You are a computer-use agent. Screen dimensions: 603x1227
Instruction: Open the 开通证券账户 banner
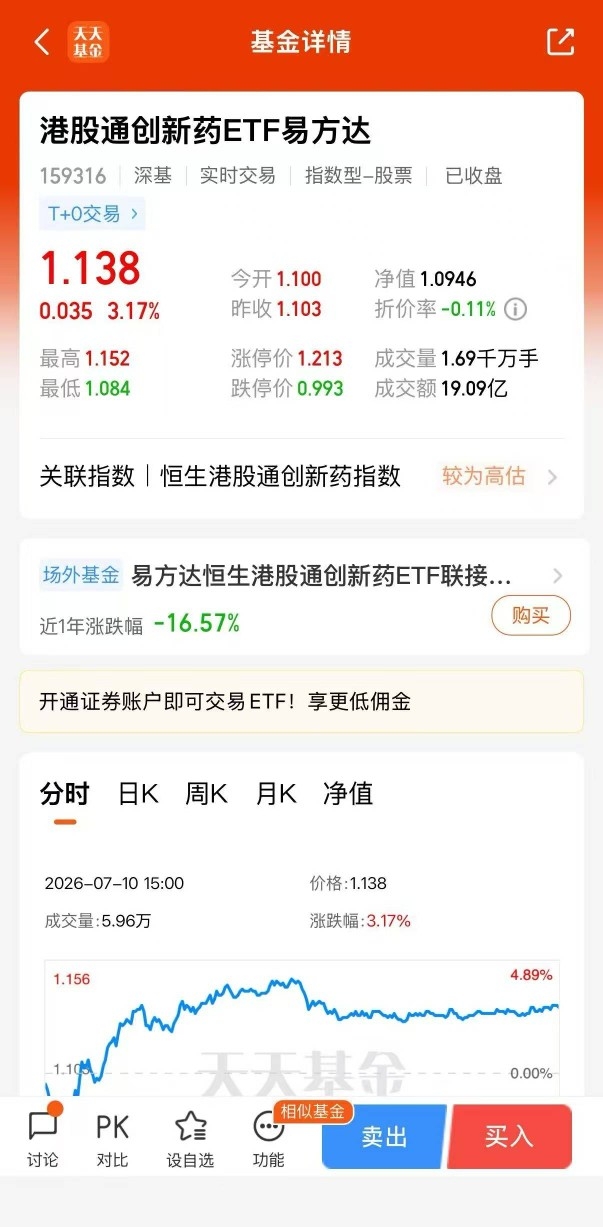tap(301, 702)
